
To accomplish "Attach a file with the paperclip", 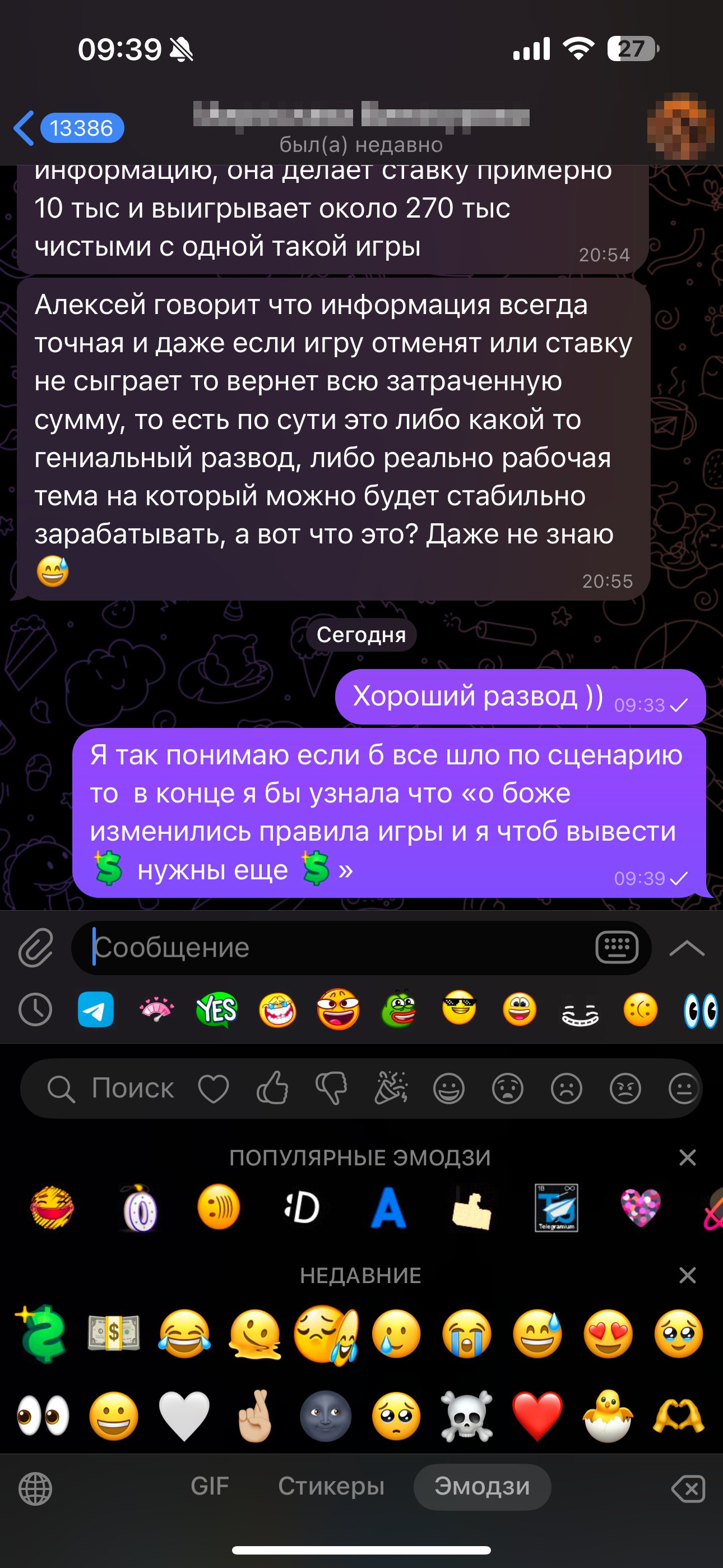I will [x=35, y=948].
